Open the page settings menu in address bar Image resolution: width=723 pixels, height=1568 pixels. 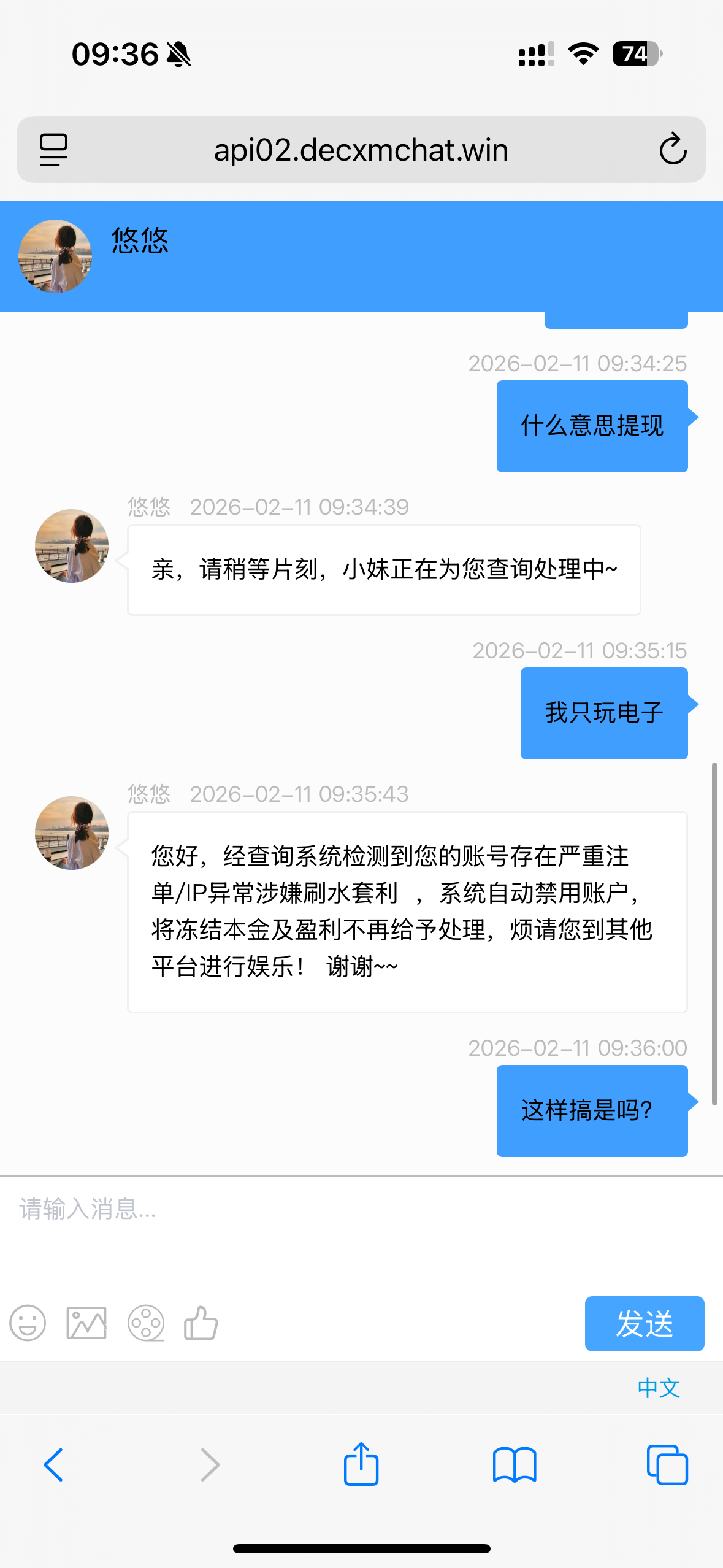(x=53, y=150)
